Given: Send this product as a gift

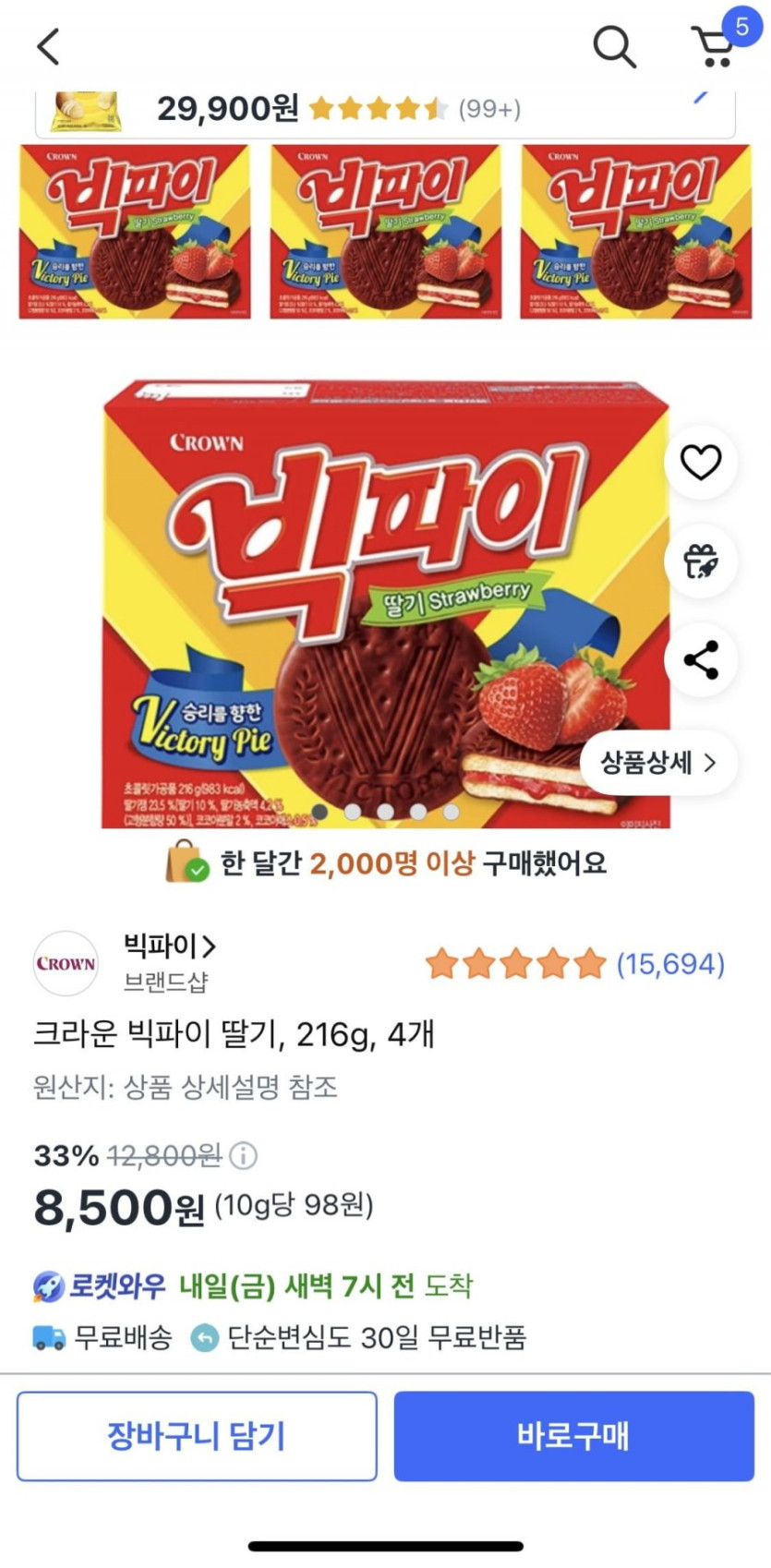Looking at the screenshot, I should coord(701,561).
